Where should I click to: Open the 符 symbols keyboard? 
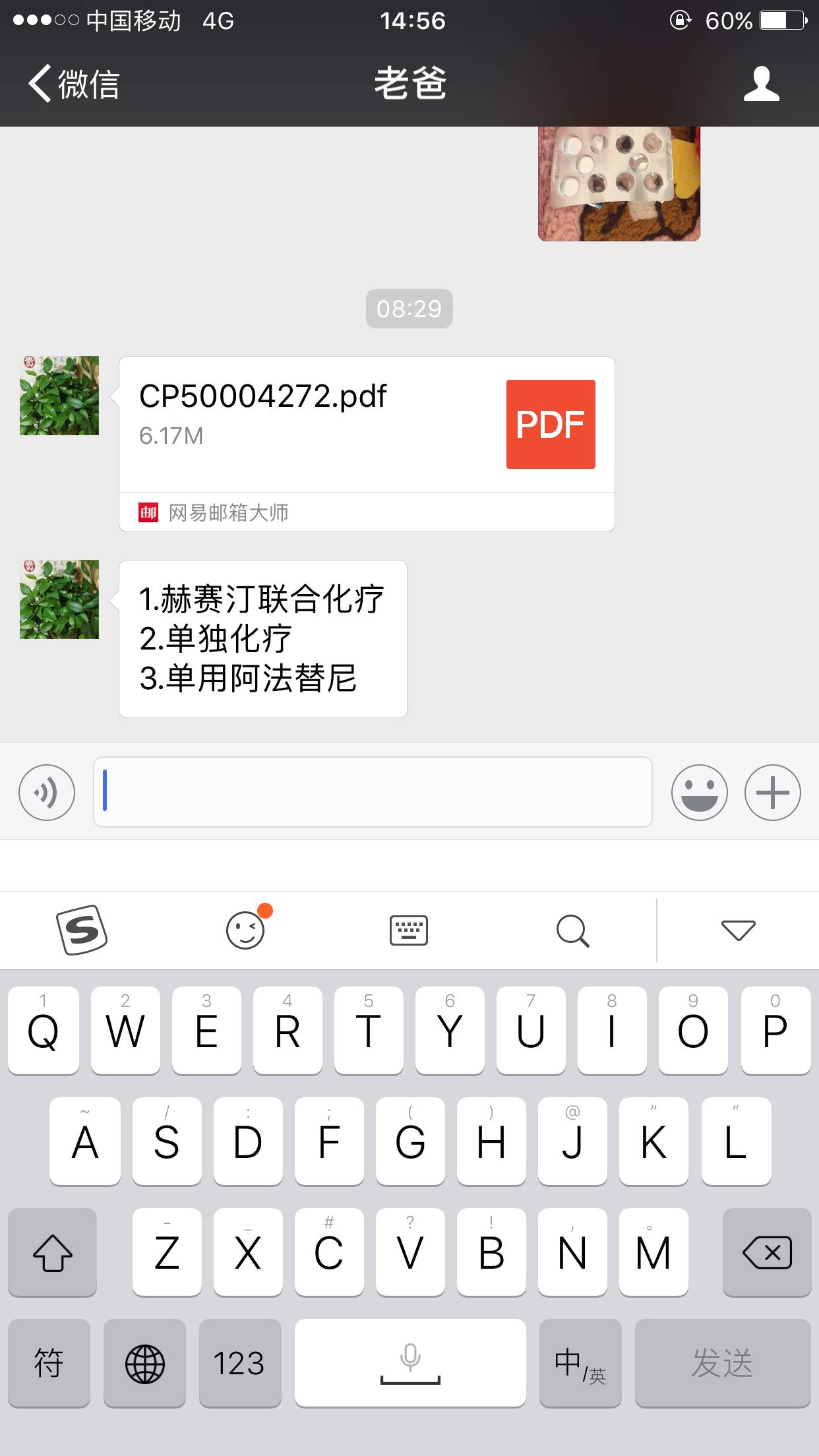(49, 1363)
